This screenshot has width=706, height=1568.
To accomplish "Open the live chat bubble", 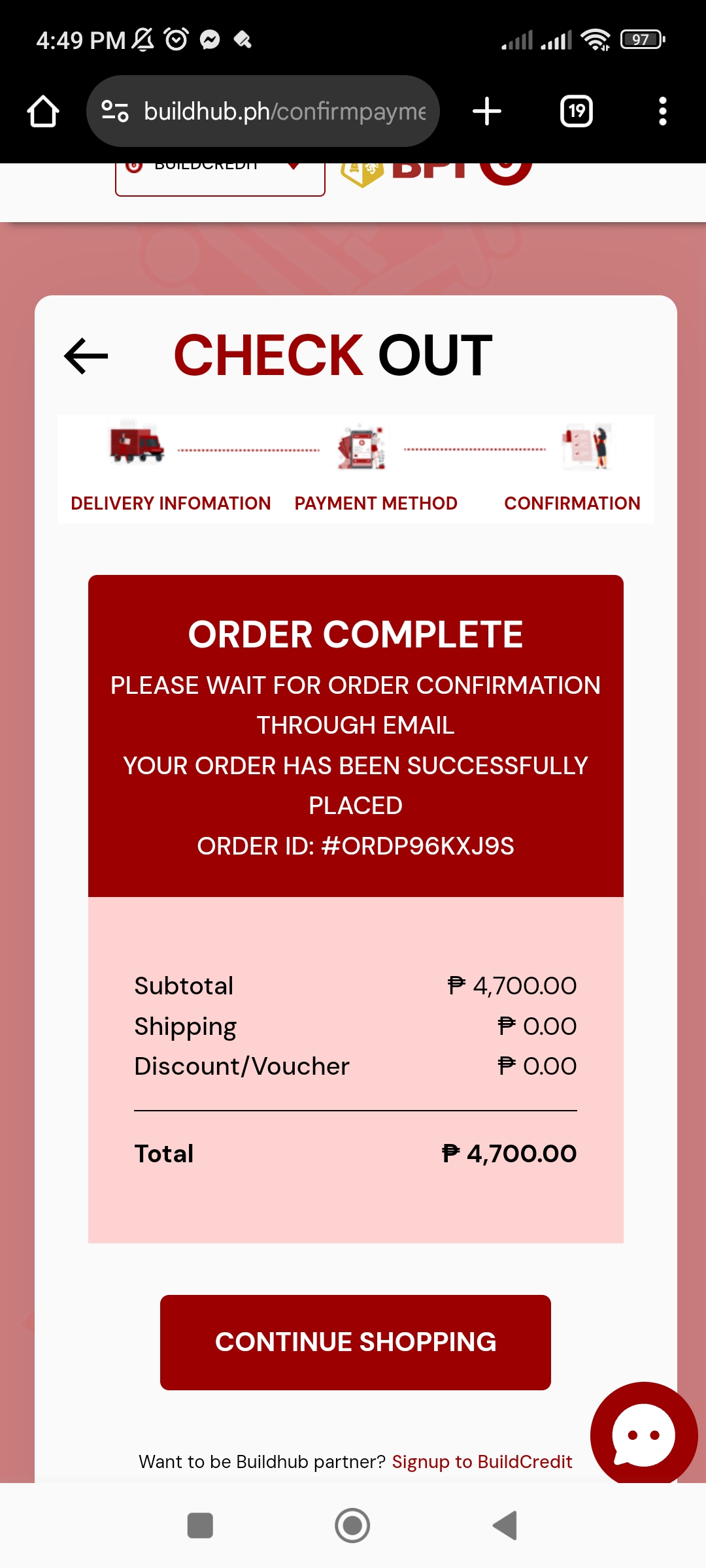I will click(x=643, y=1435).
